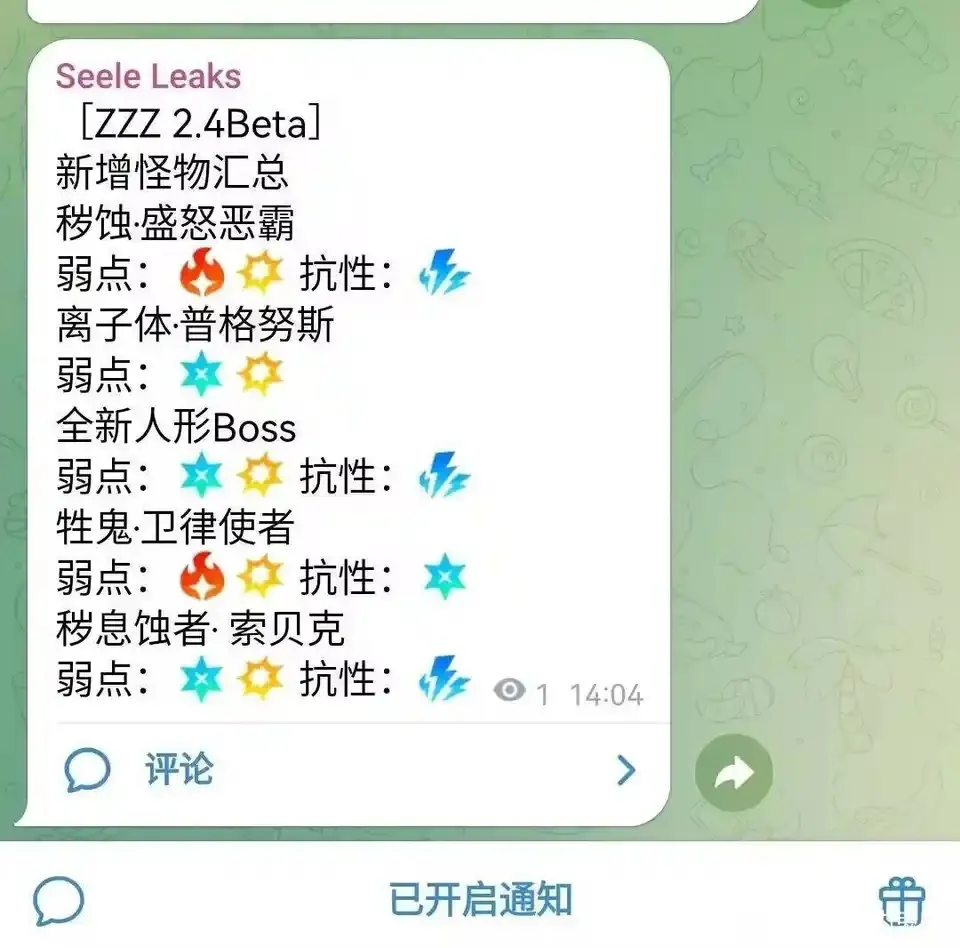Open the discussion bubble in the bottom bar

coord(59,900)
